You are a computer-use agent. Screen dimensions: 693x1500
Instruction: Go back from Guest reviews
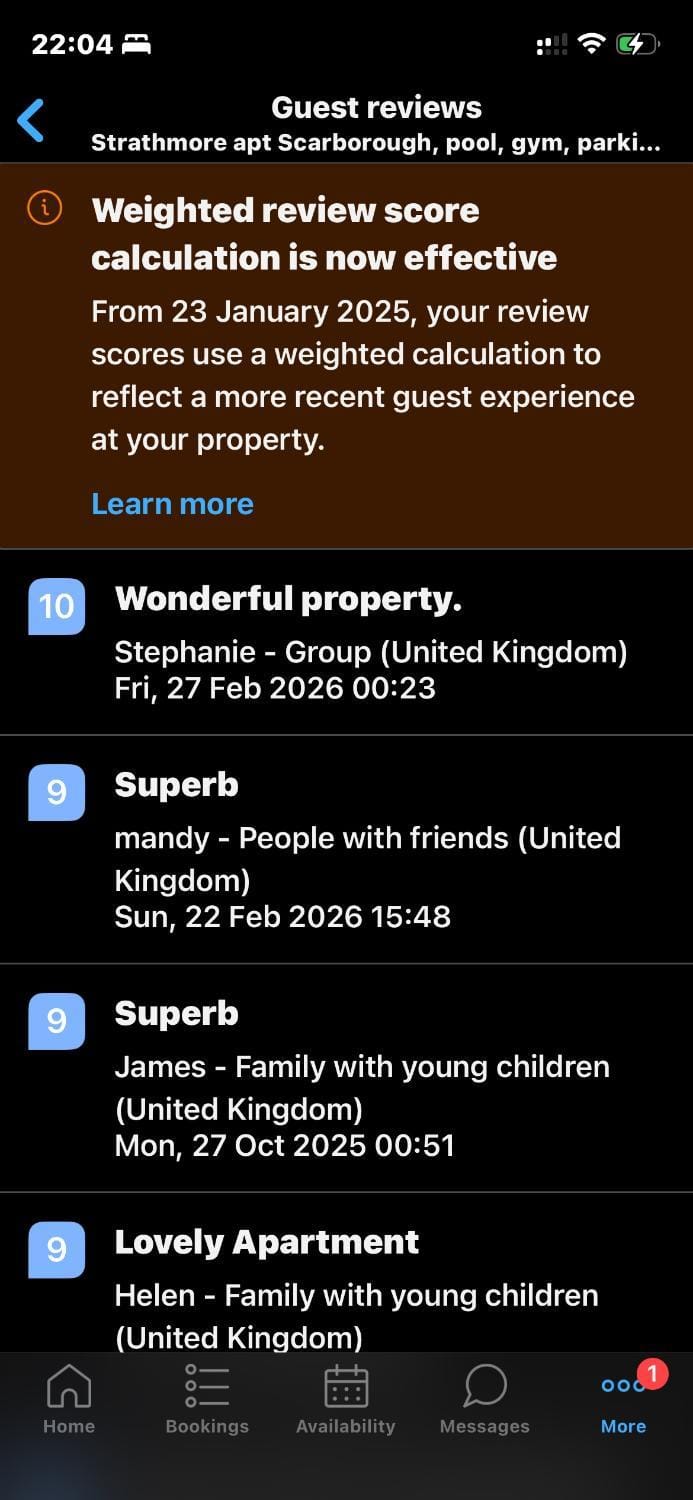31,121
